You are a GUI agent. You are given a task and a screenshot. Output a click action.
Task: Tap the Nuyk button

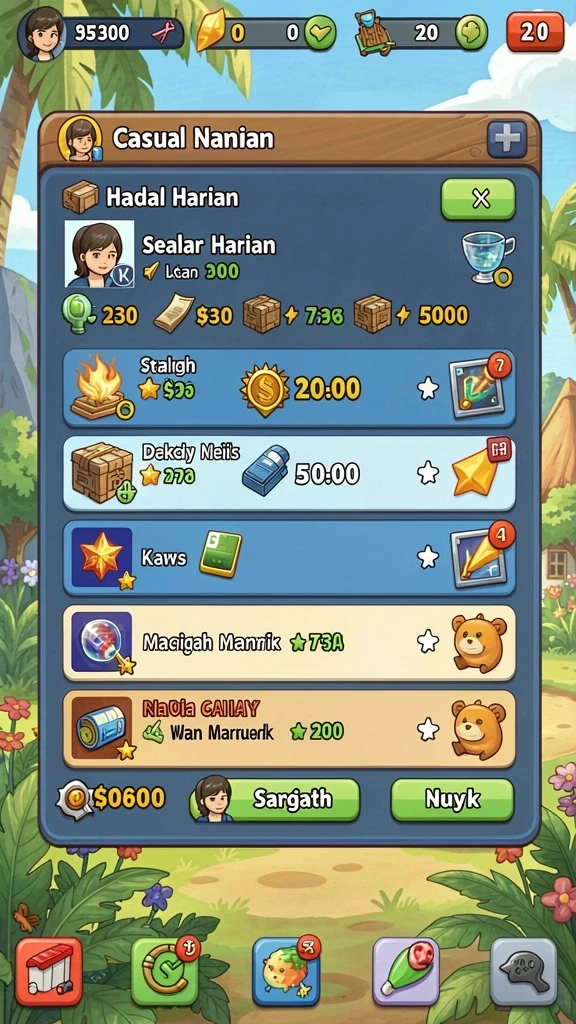[x=453, y=799]
